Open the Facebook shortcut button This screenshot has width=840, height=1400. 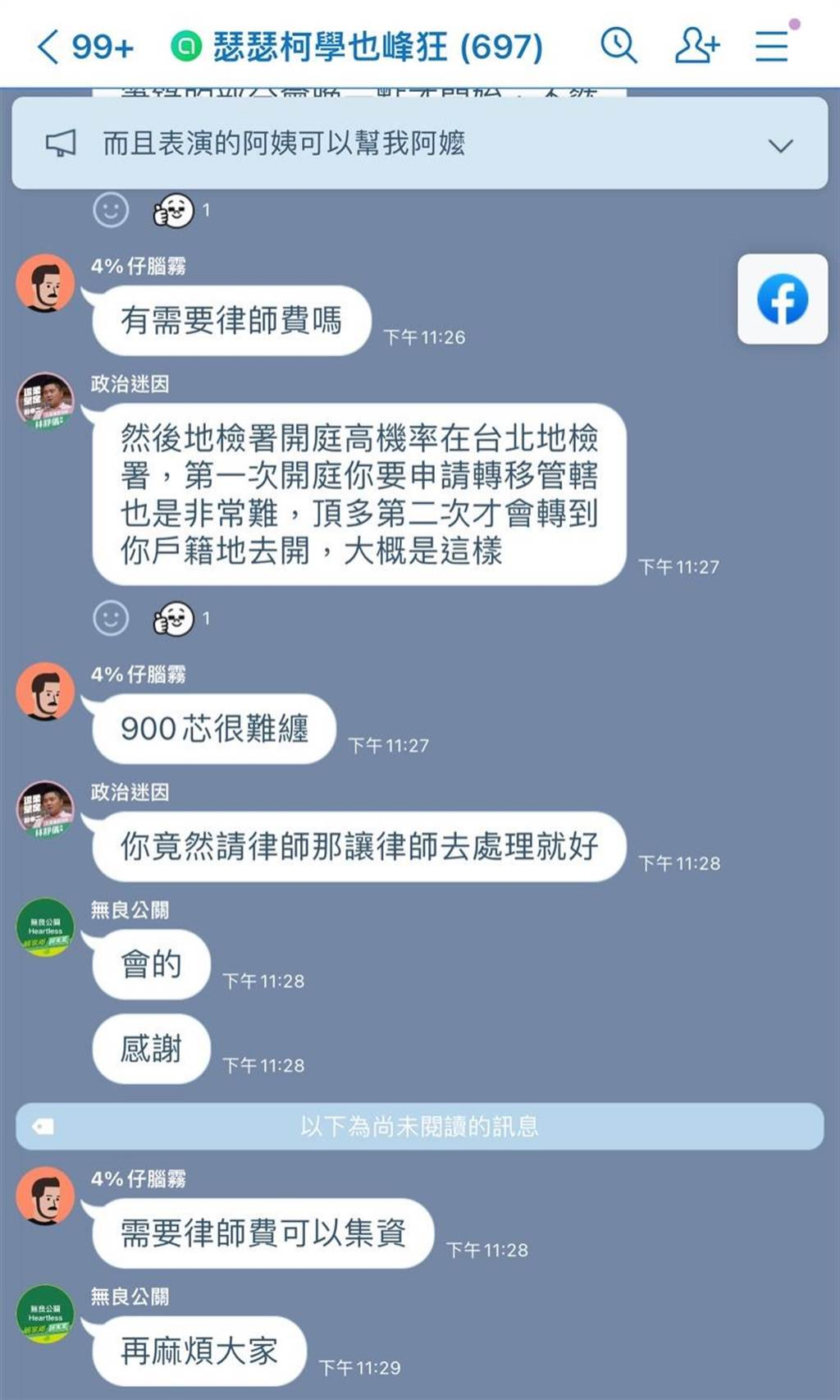click(782, 300)
